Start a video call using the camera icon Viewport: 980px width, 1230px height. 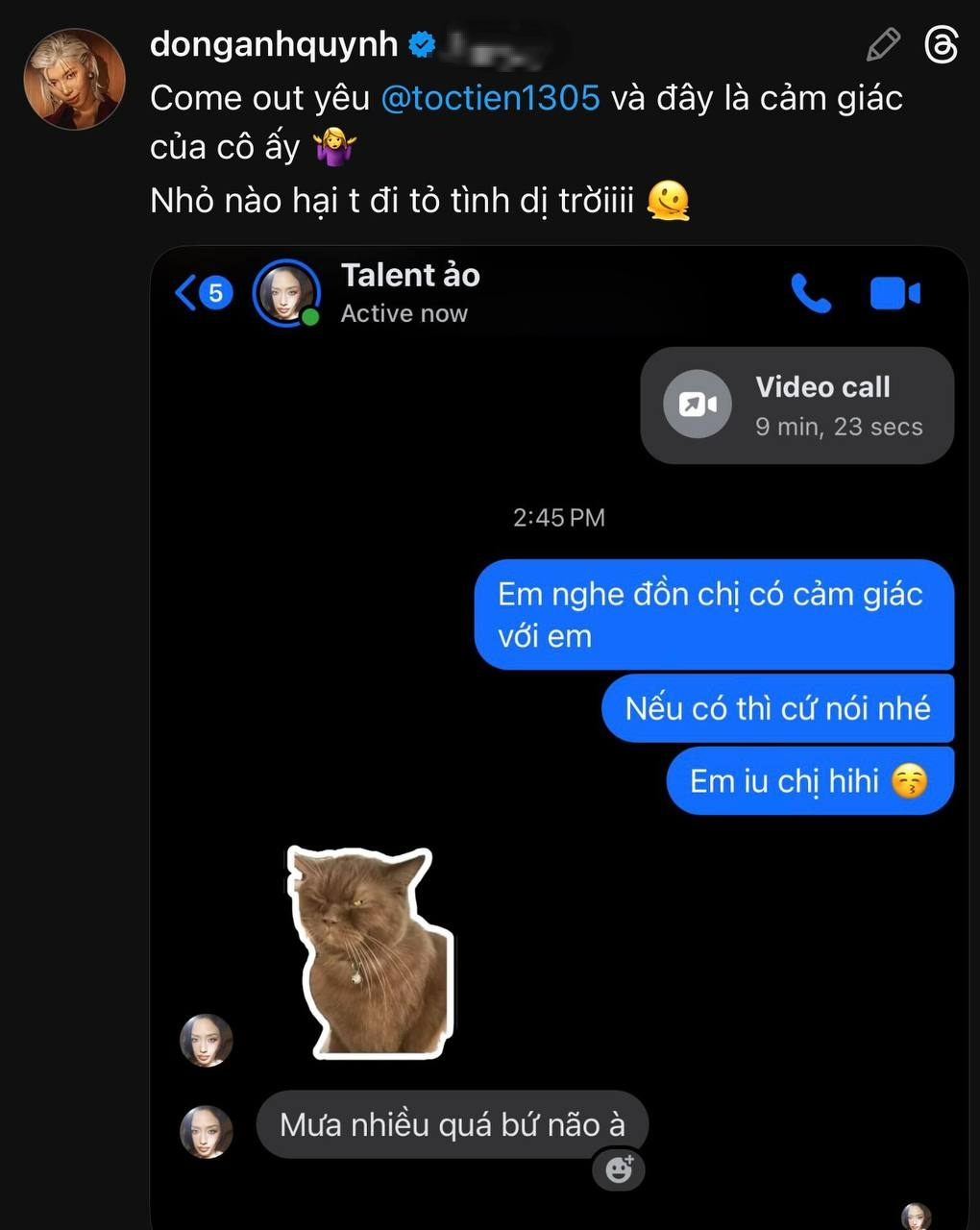[x=894, y=294]
